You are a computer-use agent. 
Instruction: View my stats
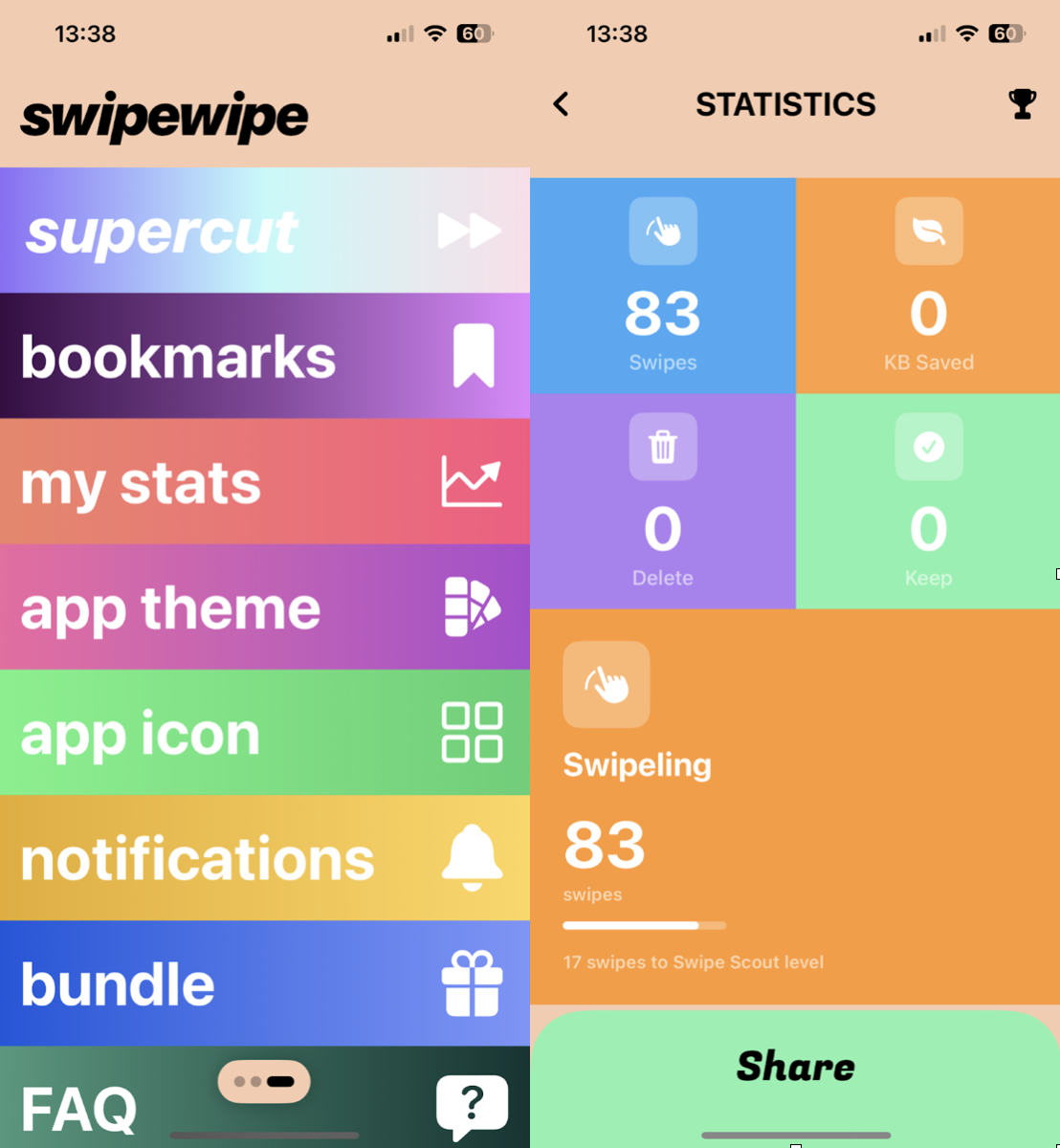[264, 481]
